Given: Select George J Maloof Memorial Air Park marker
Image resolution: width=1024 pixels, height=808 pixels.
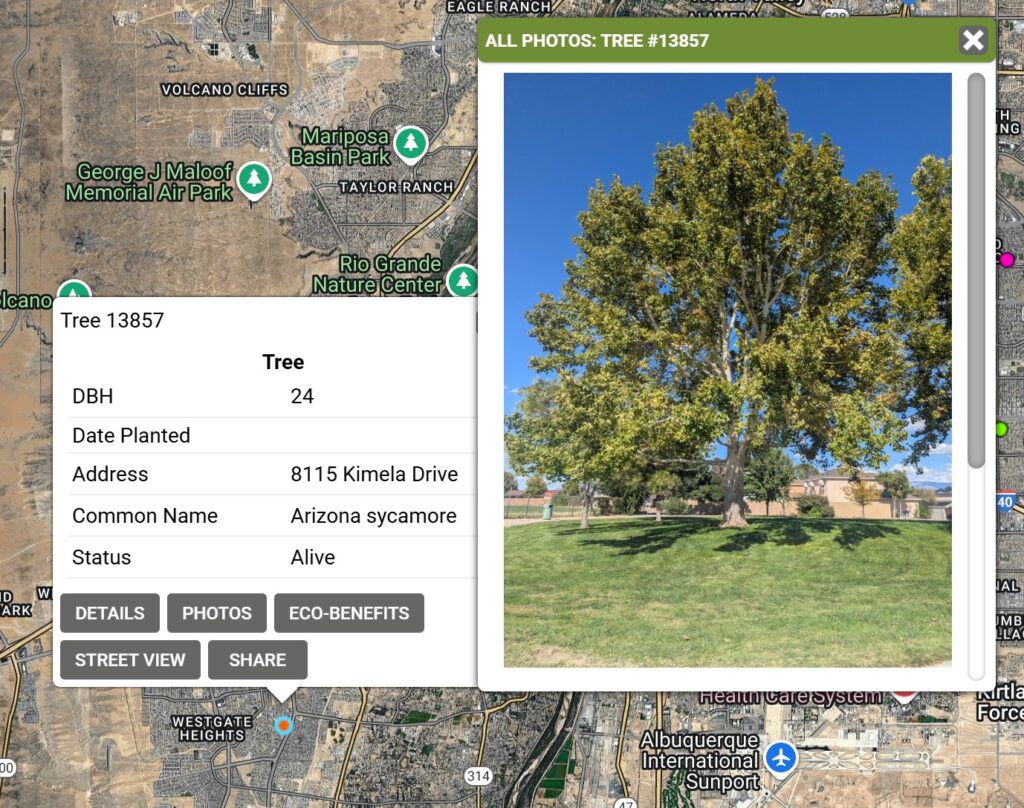Looking at the screenshot, I should 255,179.
